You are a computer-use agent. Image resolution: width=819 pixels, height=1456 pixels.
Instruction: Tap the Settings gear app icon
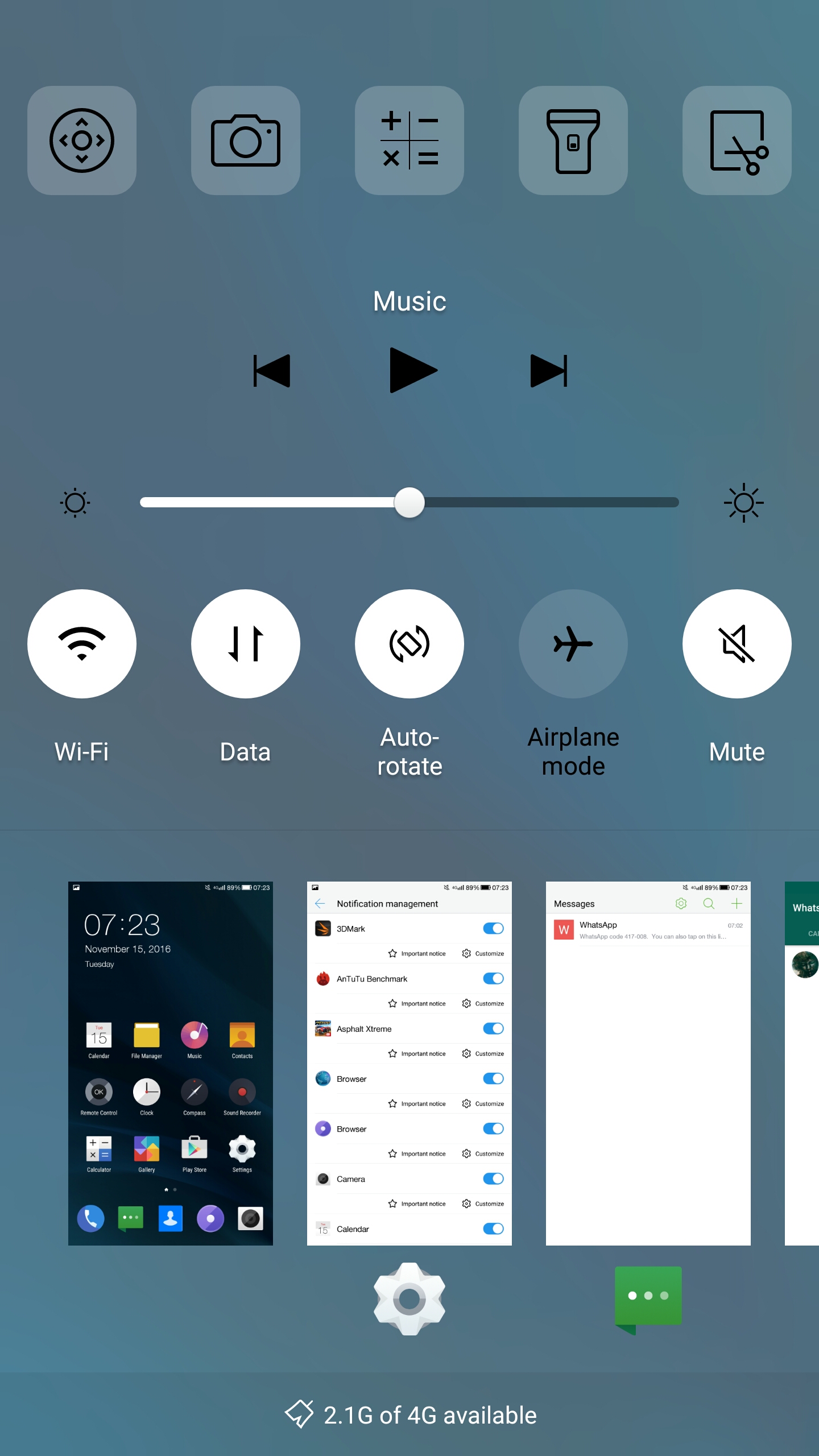pos(409,1298)
